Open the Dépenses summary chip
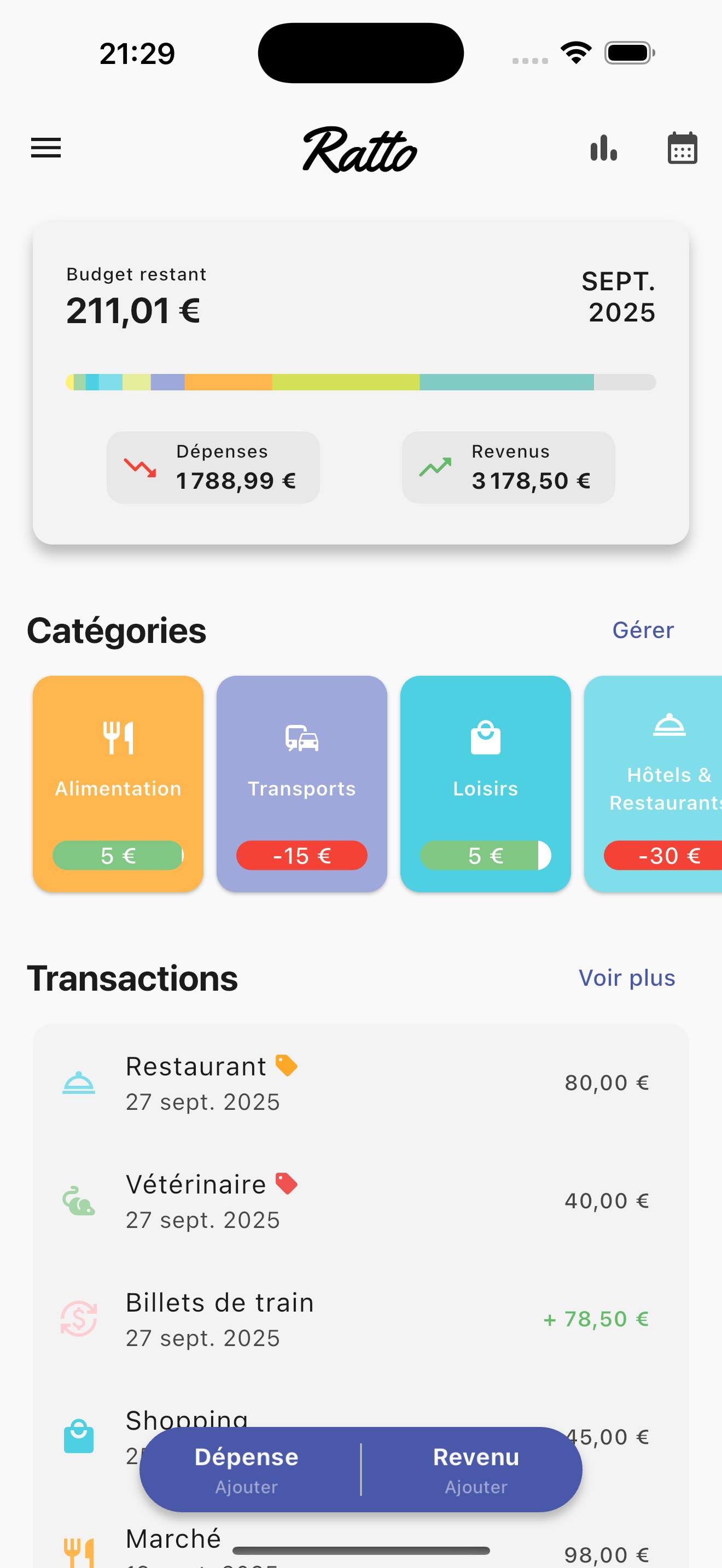The image size is (722, 1568). [213, 467]
